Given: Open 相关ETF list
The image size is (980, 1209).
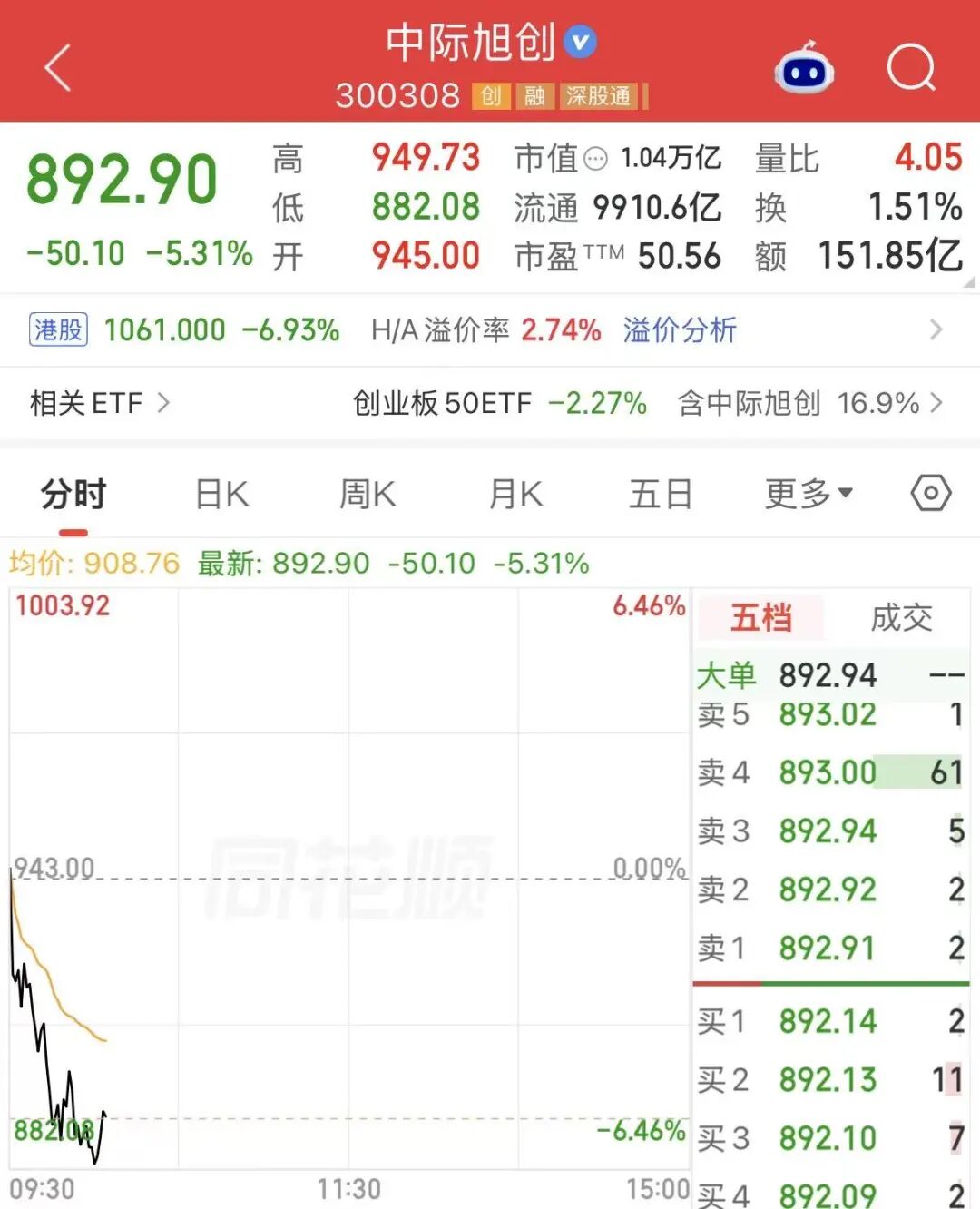Looking at the screenshot, I should (100, 403).
